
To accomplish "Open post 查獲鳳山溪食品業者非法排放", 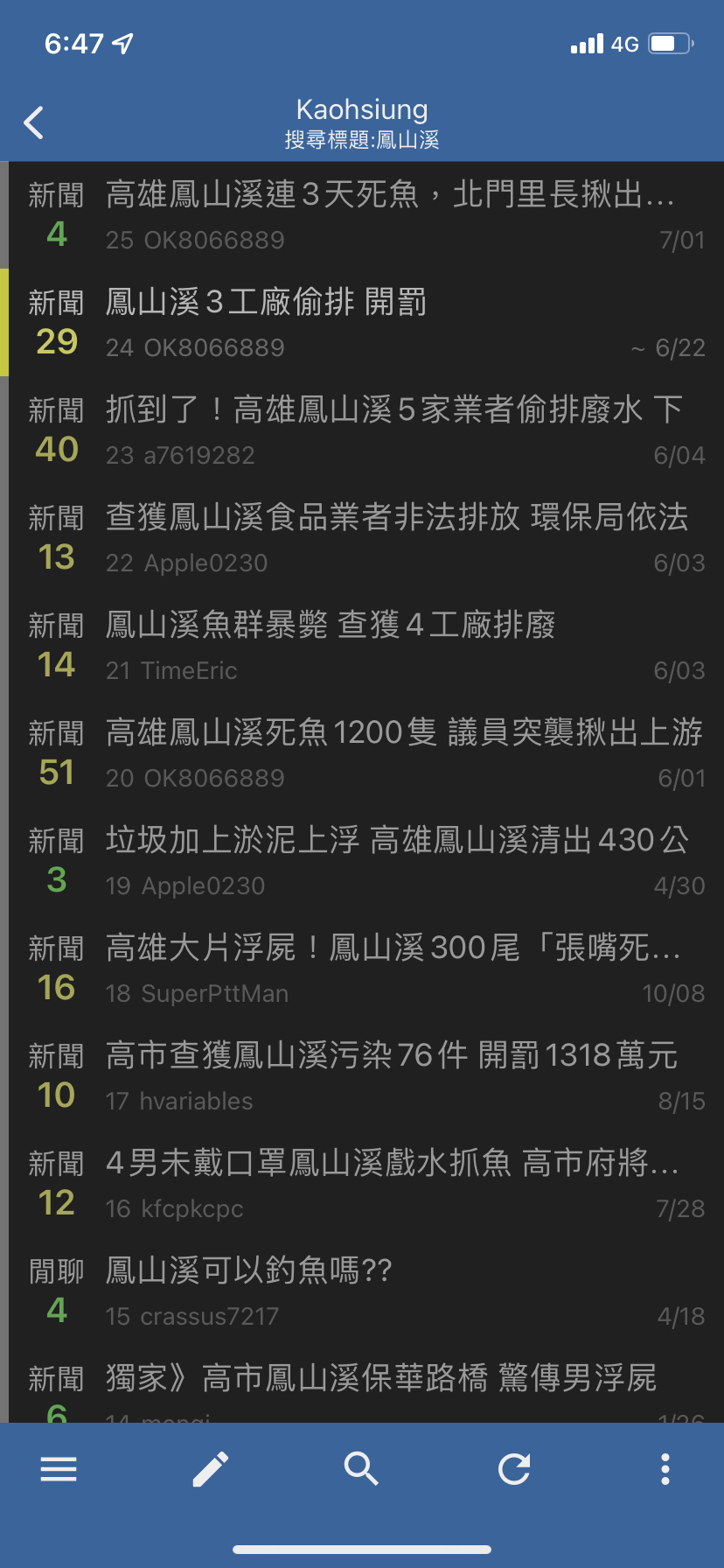I will pos(366,538).
